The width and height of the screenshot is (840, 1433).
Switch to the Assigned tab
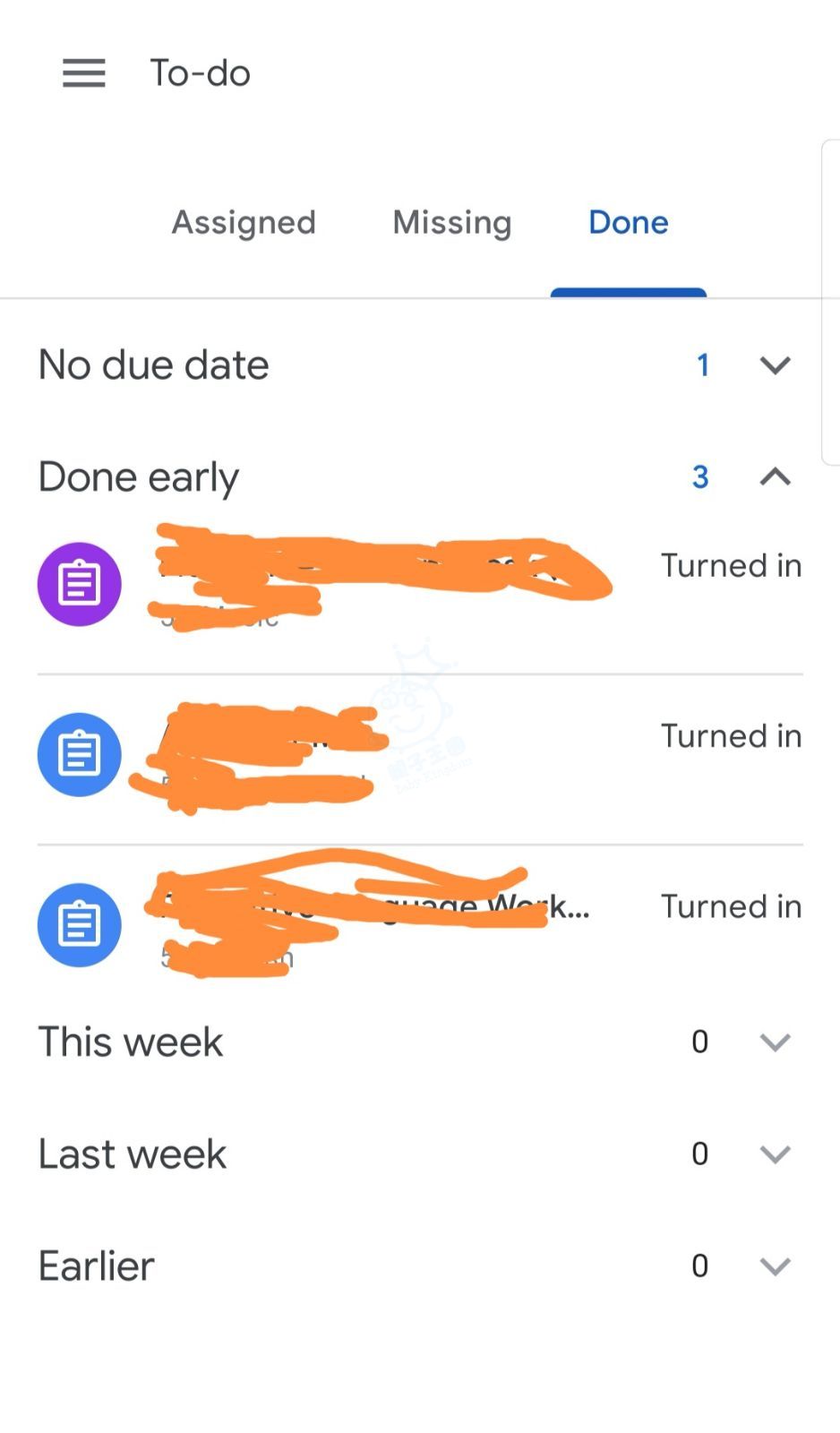coord(244,222)
